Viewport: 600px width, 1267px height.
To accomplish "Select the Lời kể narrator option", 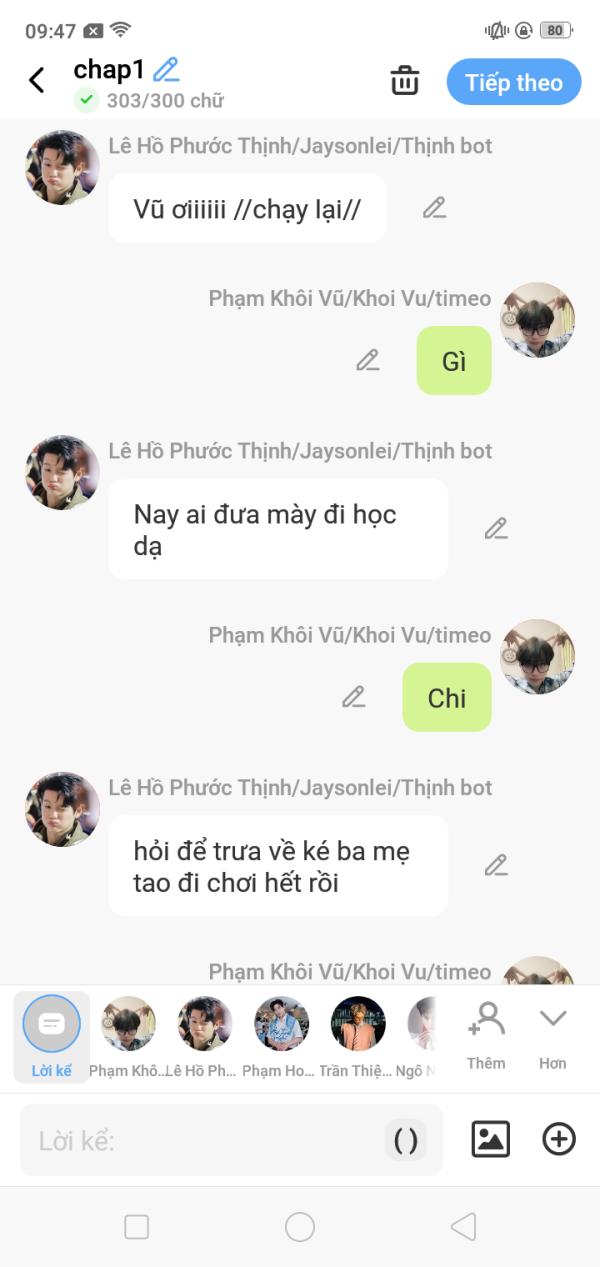I will (x=51, y=1037).
